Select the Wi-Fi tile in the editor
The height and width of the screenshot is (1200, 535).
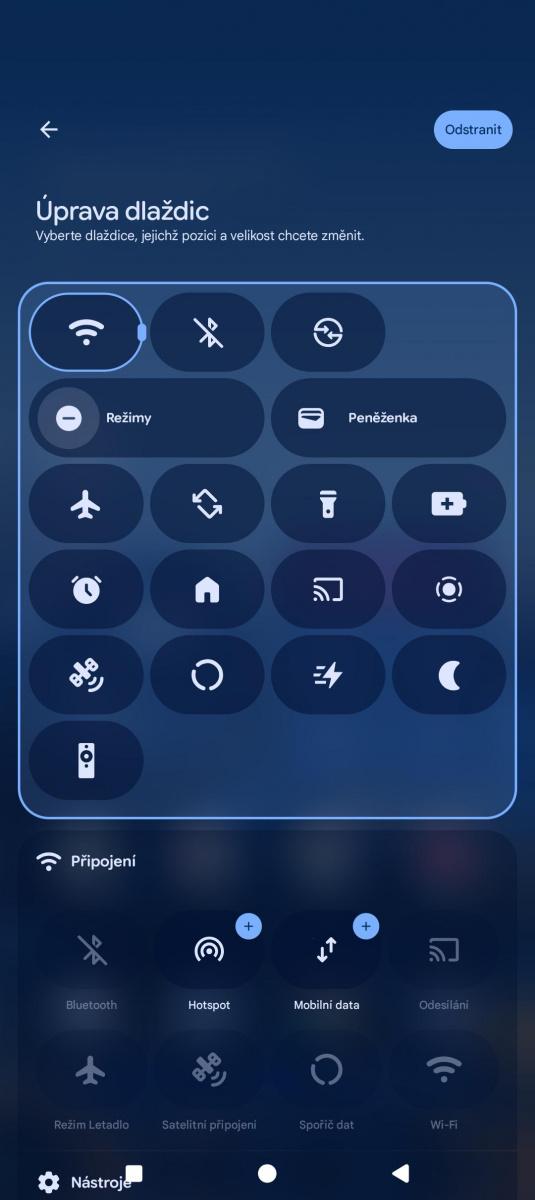click(x=86, y=332)
